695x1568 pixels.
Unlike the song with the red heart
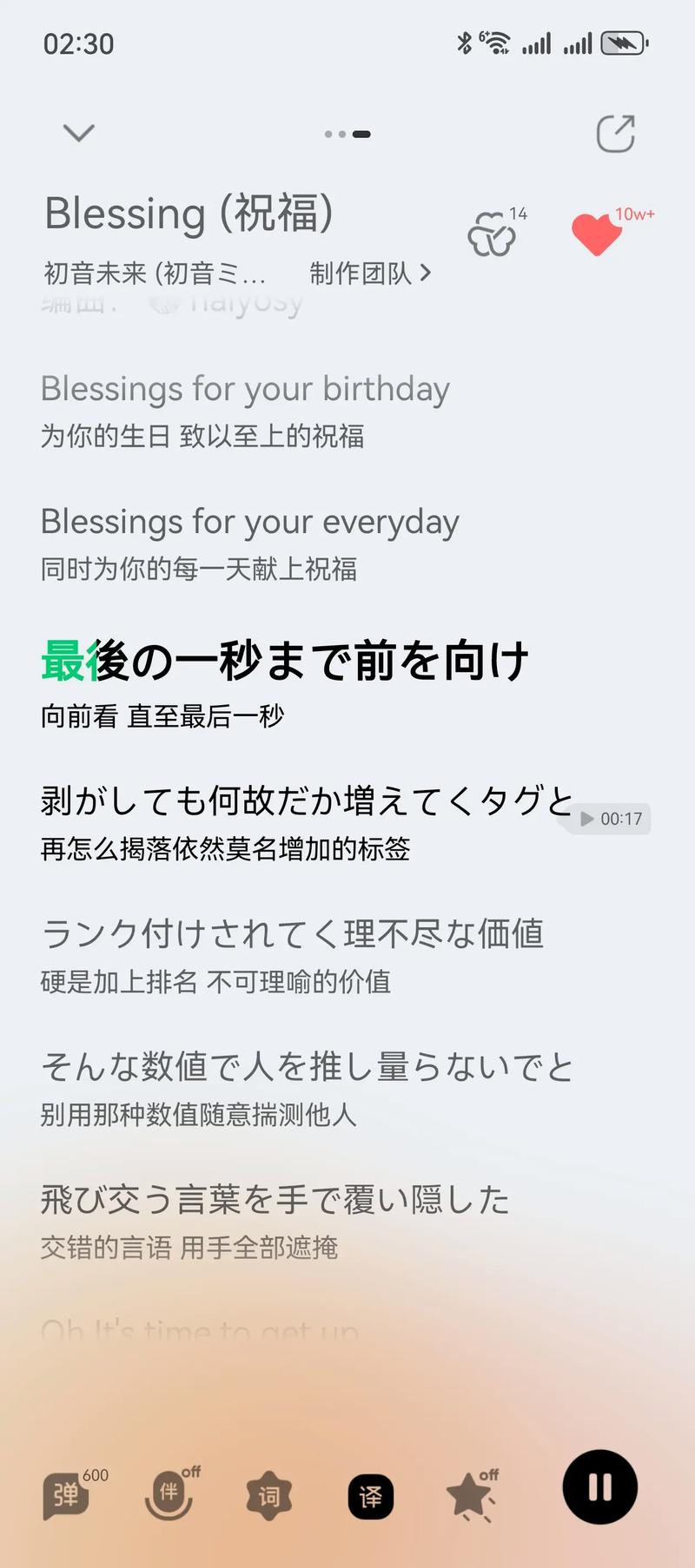click(597, 234)
